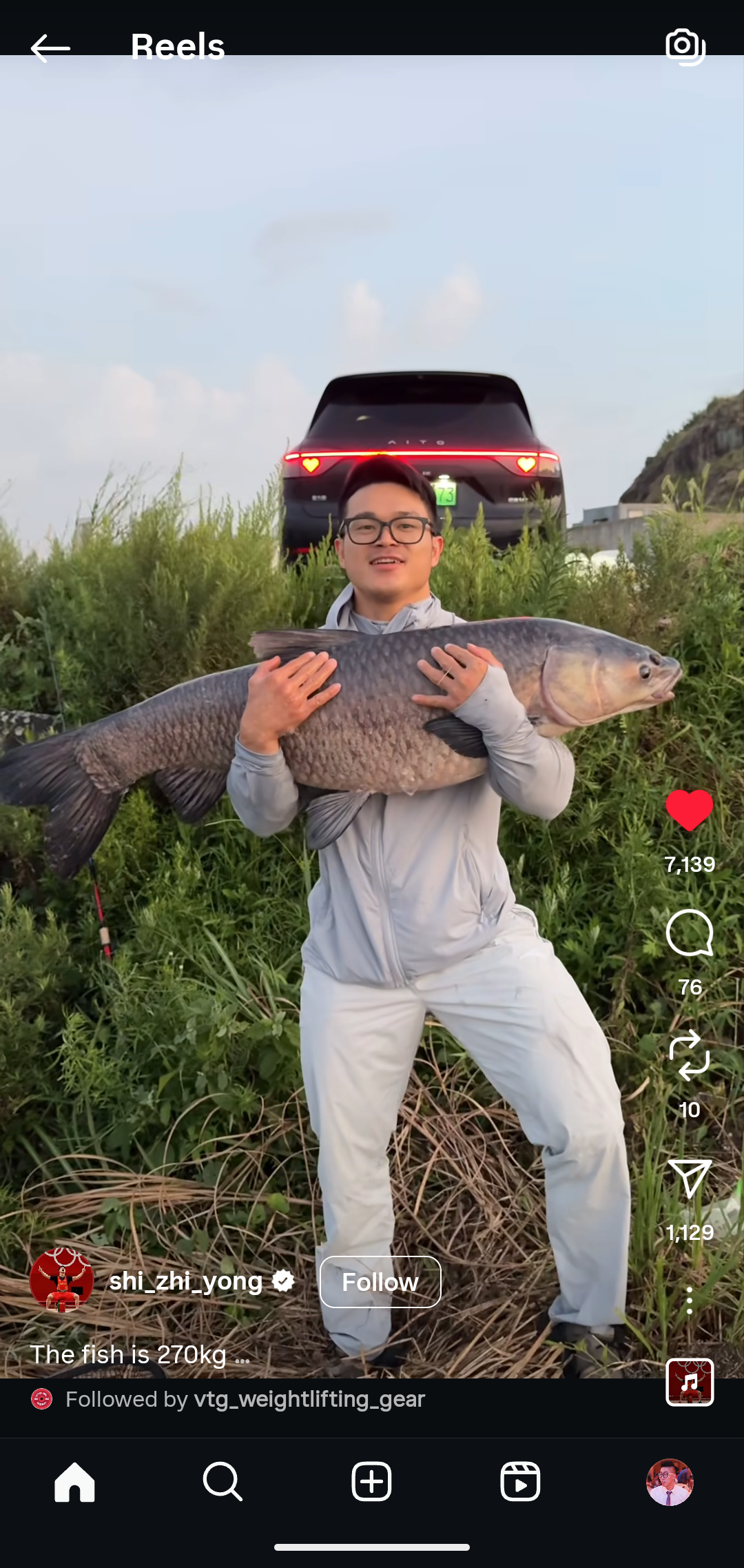Open shi_zhi_yong's profile via username
Image resolution: width=744 pixels, height=1568 pixels.
tap(186, 1281)
